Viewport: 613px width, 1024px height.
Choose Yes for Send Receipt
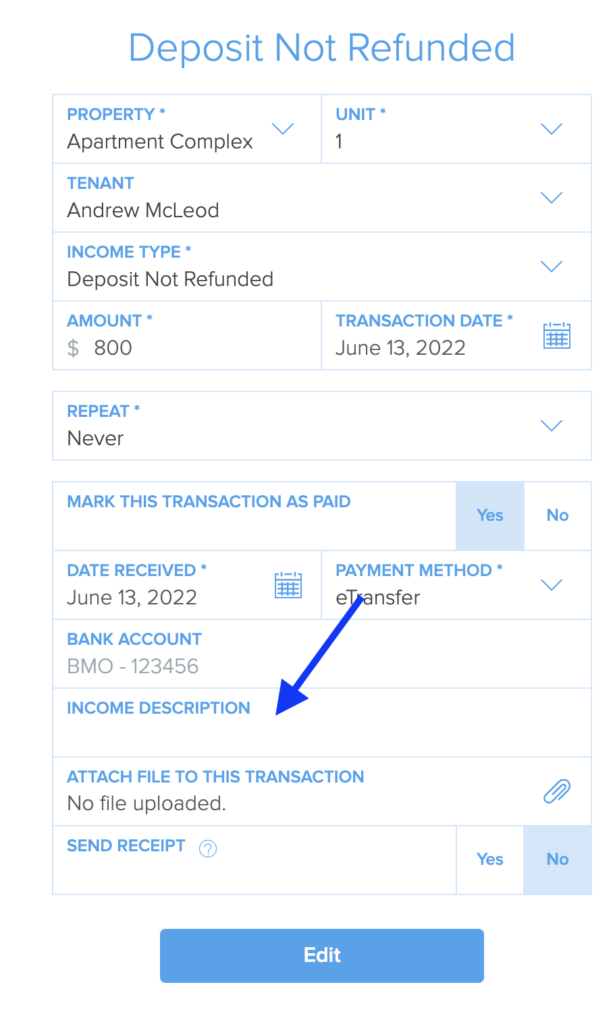point(490,860)
